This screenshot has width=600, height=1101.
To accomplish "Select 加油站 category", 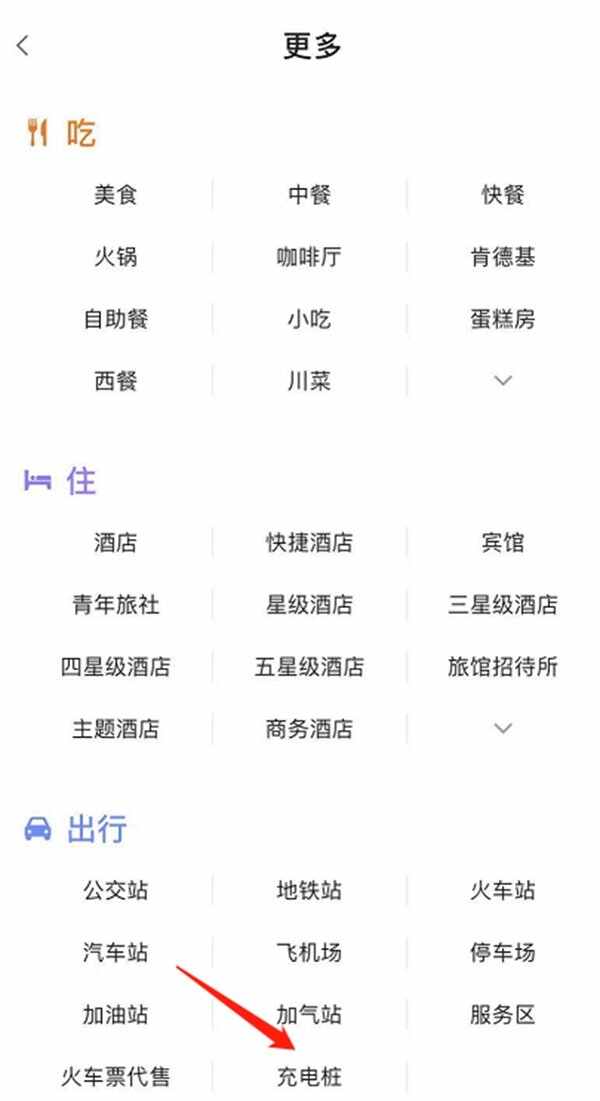I will point(115,1015).
